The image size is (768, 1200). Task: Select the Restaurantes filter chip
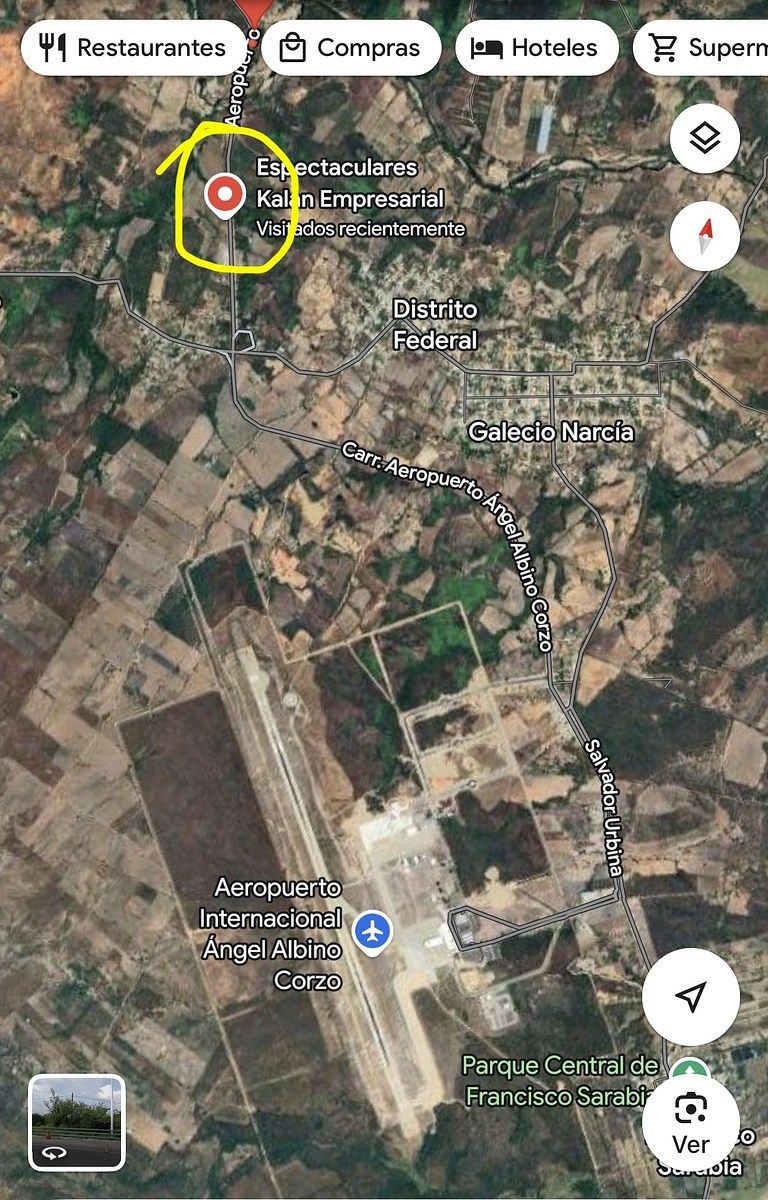[x=133, y=48]
